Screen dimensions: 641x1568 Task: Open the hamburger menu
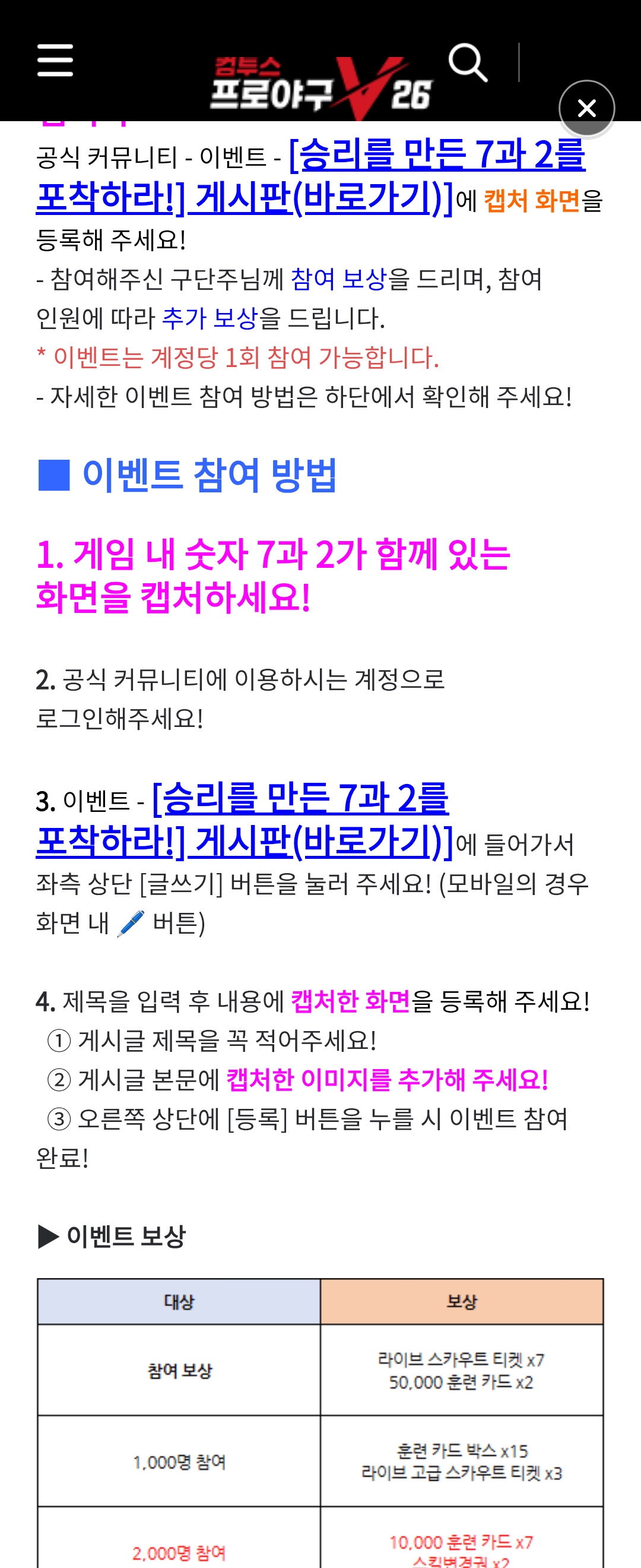click(x=55, y=60)
